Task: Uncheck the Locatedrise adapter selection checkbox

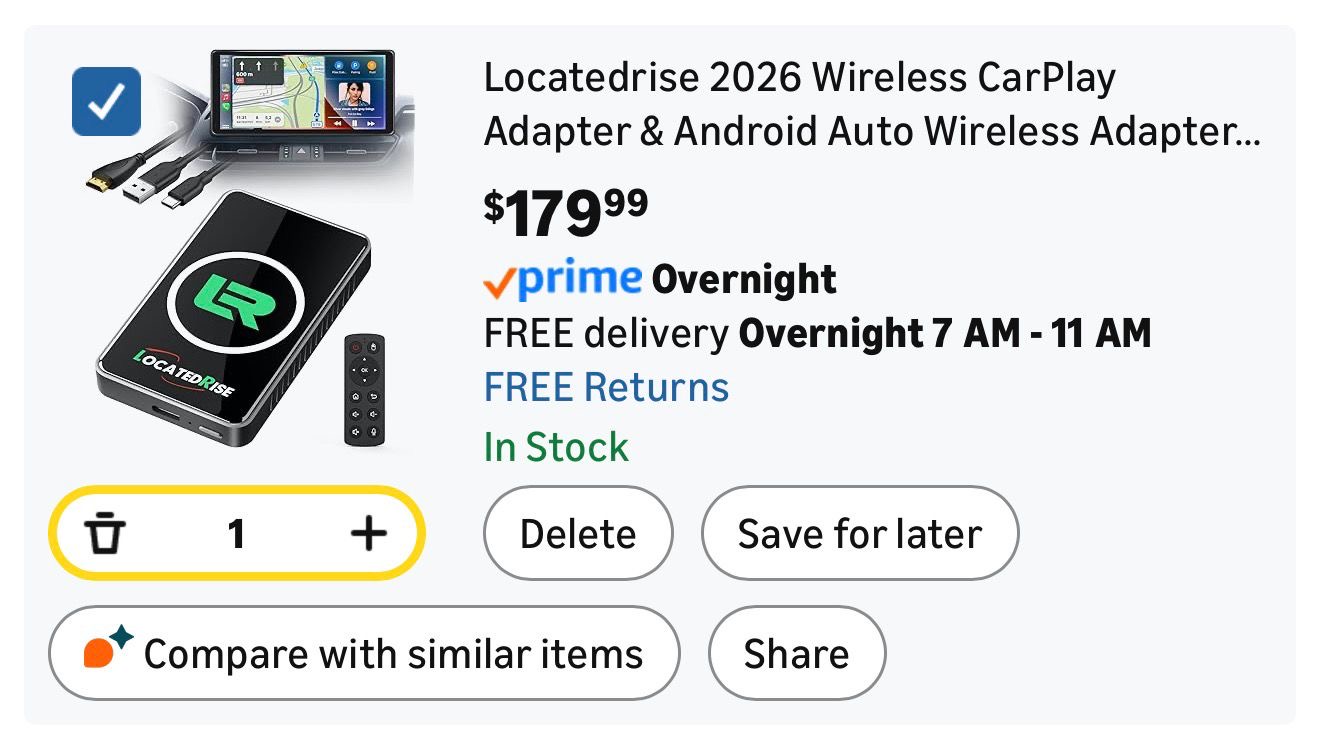Action: (x=106, y=102)
